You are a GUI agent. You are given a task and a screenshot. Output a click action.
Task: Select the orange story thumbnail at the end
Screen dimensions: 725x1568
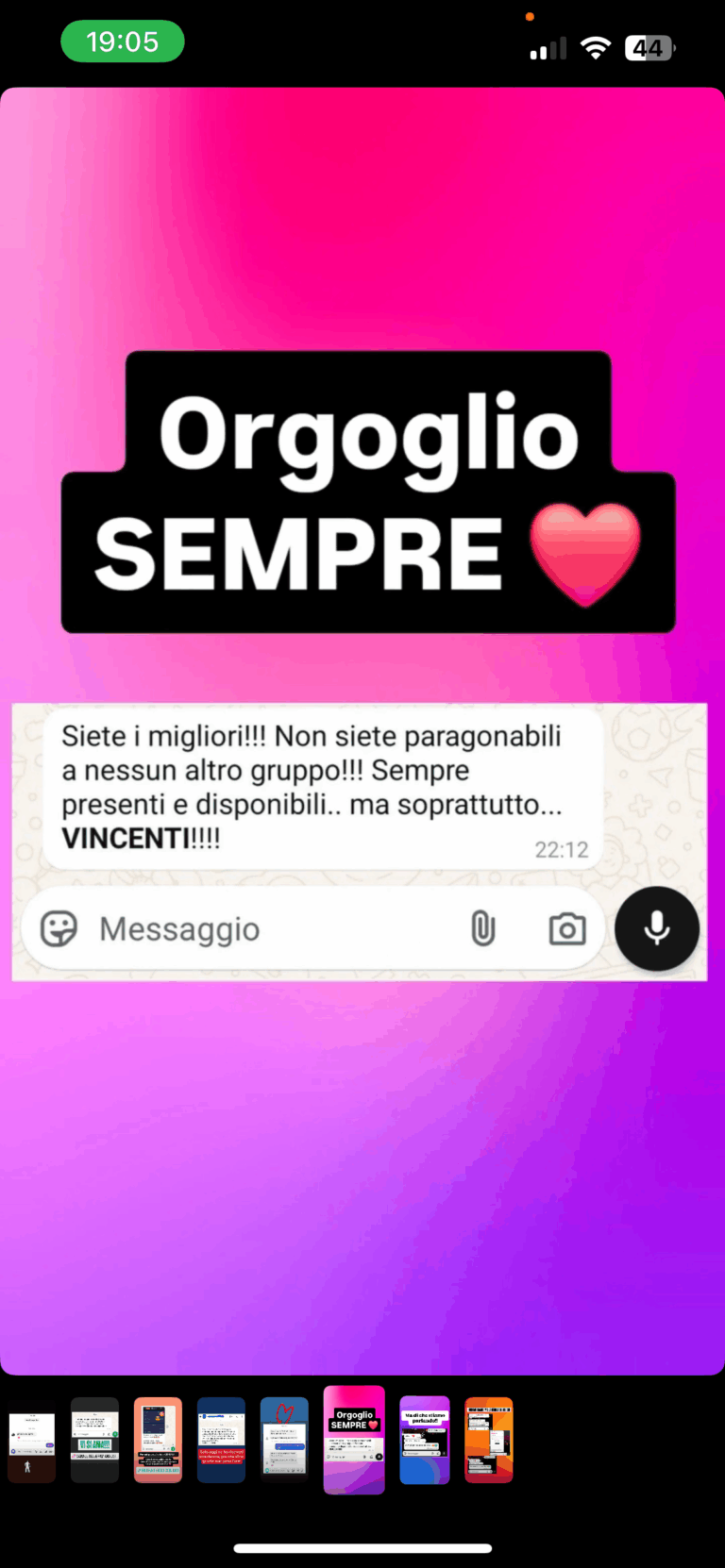click(489, 1440)
